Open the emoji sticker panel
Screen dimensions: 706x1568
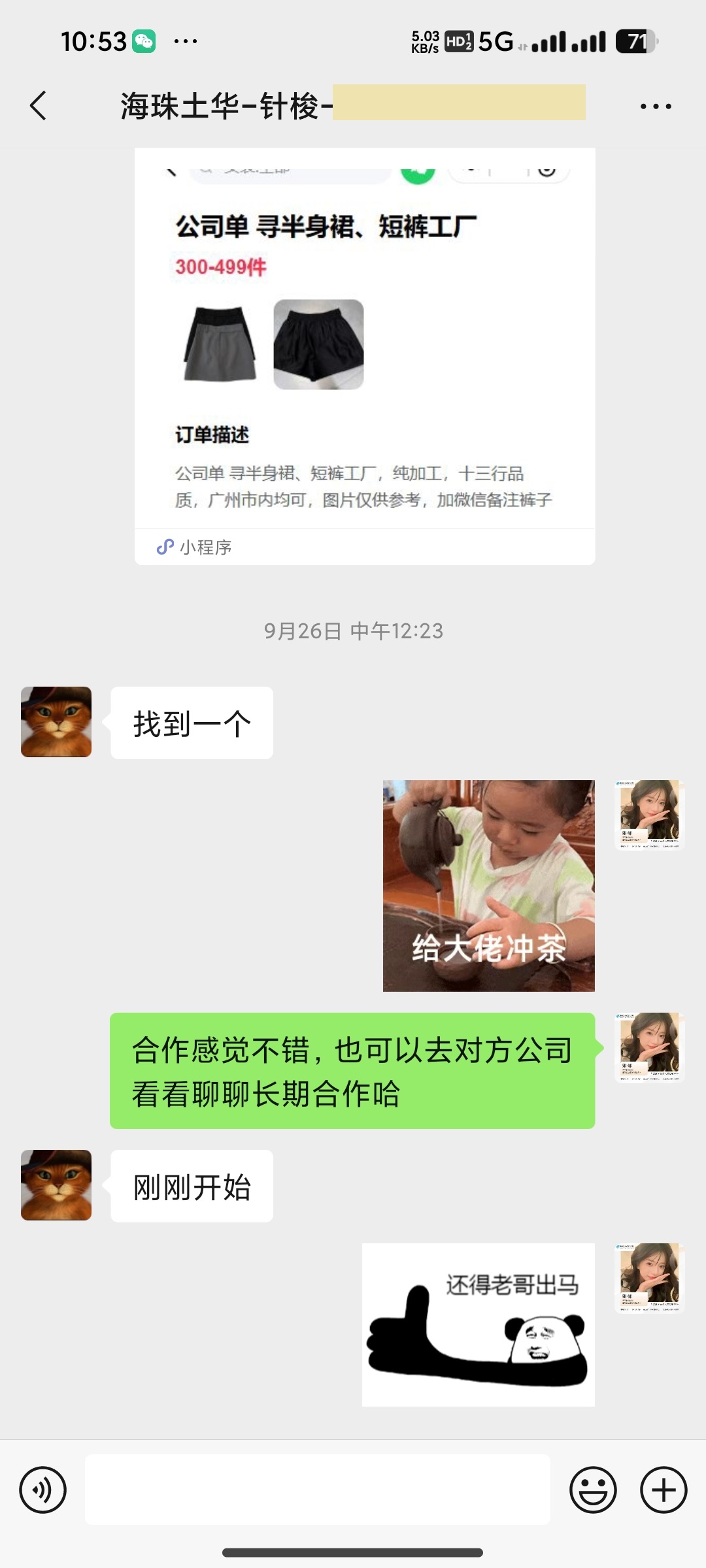[x=593, y=1490]
